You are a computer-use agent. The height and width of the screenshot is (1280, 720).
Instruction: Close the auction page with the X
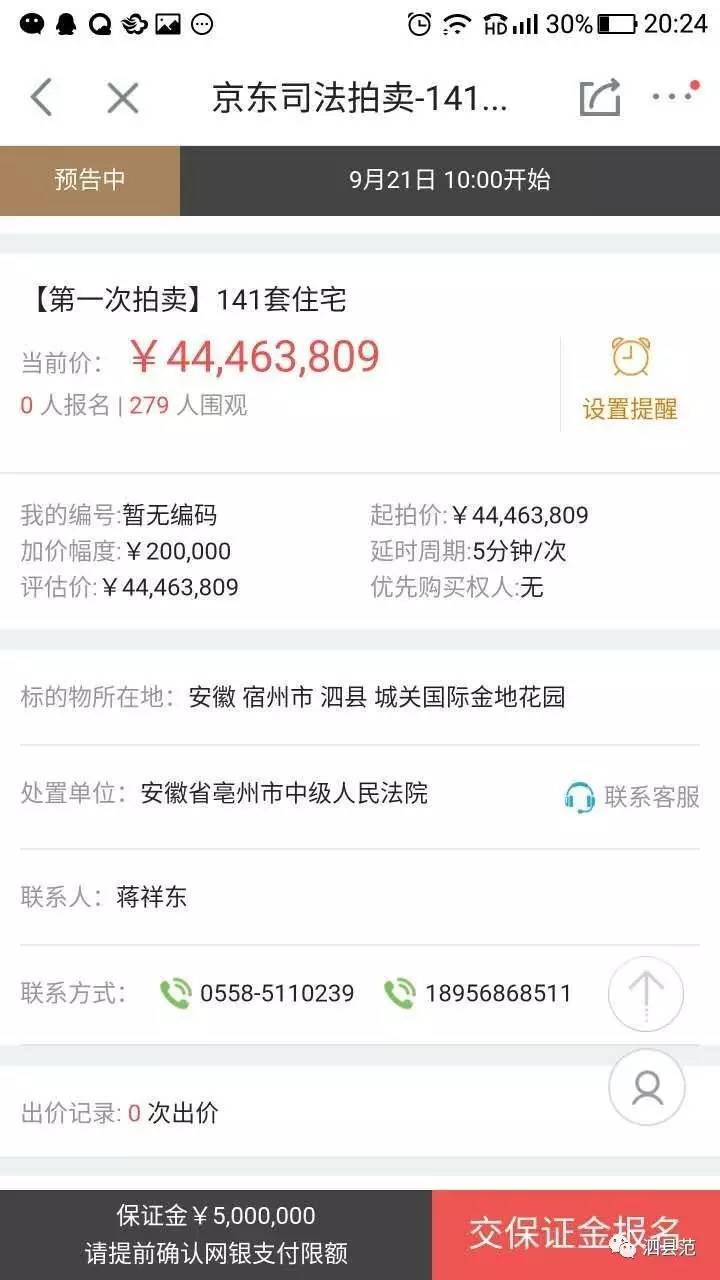click(x=122, y=98)
